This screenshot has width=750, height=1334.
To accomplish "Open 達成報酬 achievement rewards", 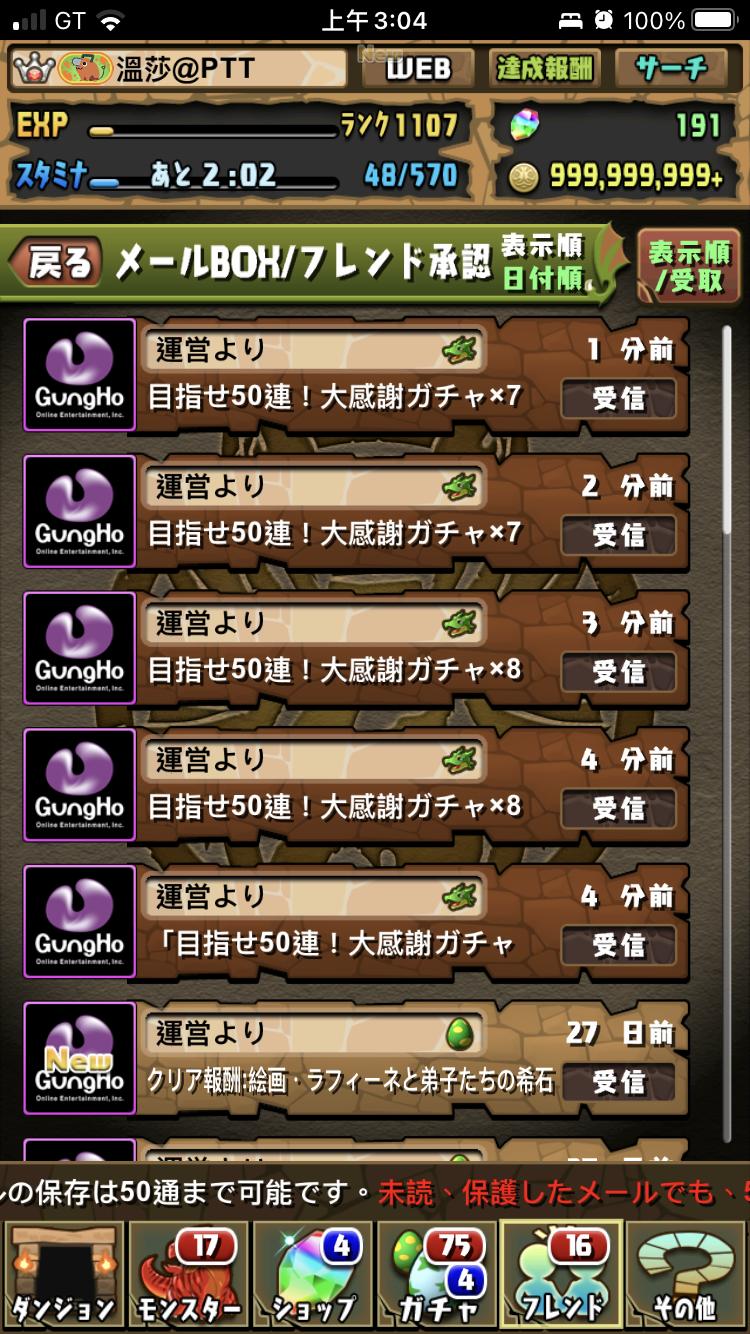I will pos(545,68).
